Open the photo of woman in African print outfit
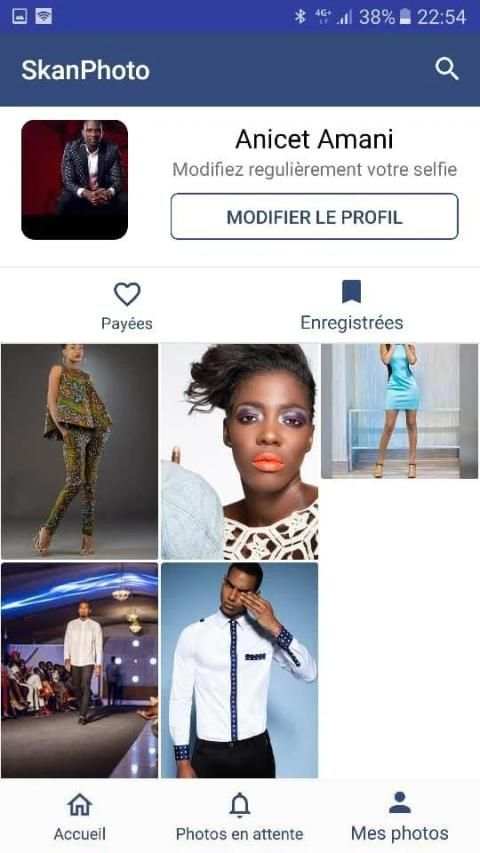480x853 pixels. (79, 452)
